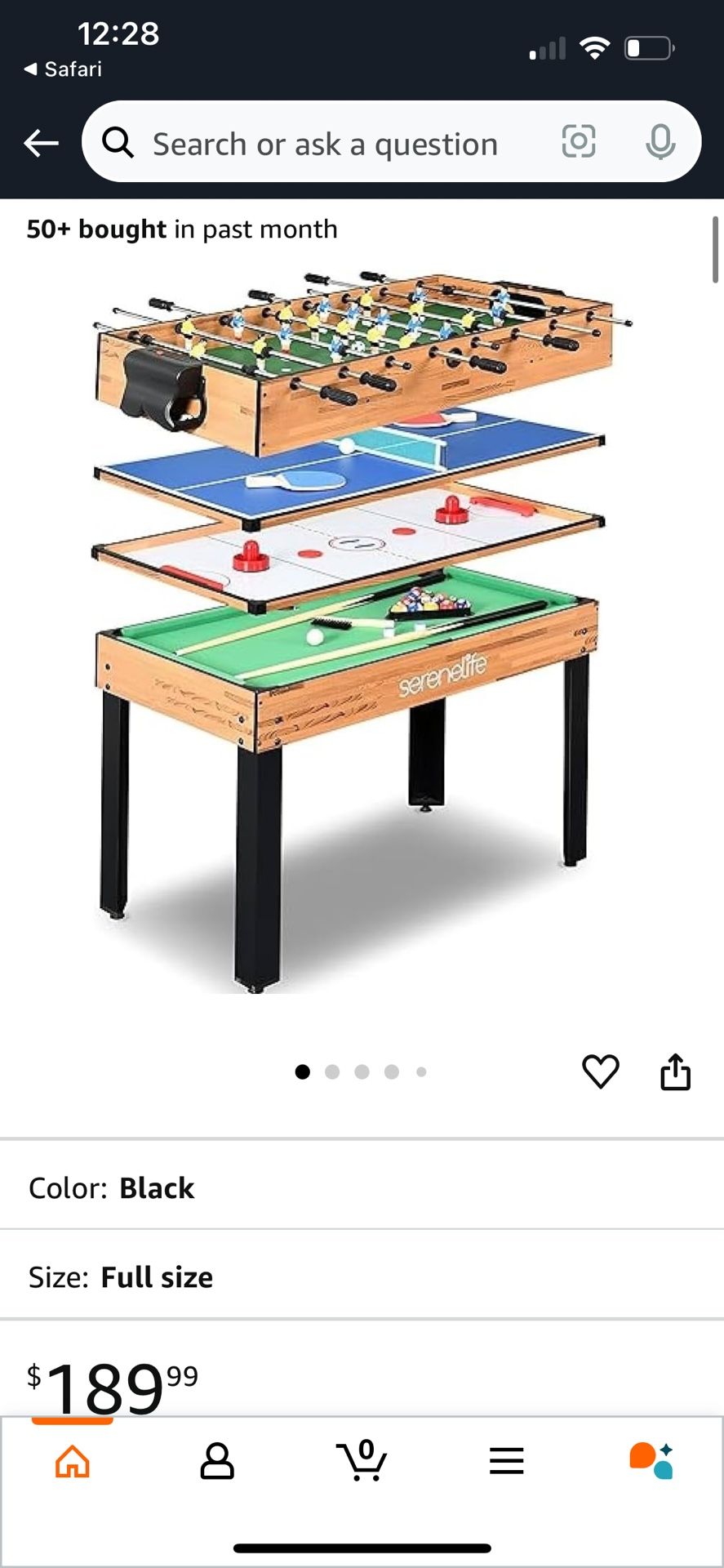Image resolution: width=724 pixels, height=1568 pixels.
Task: Share this product with the share icon
Action: click(x=675, y=1072)
